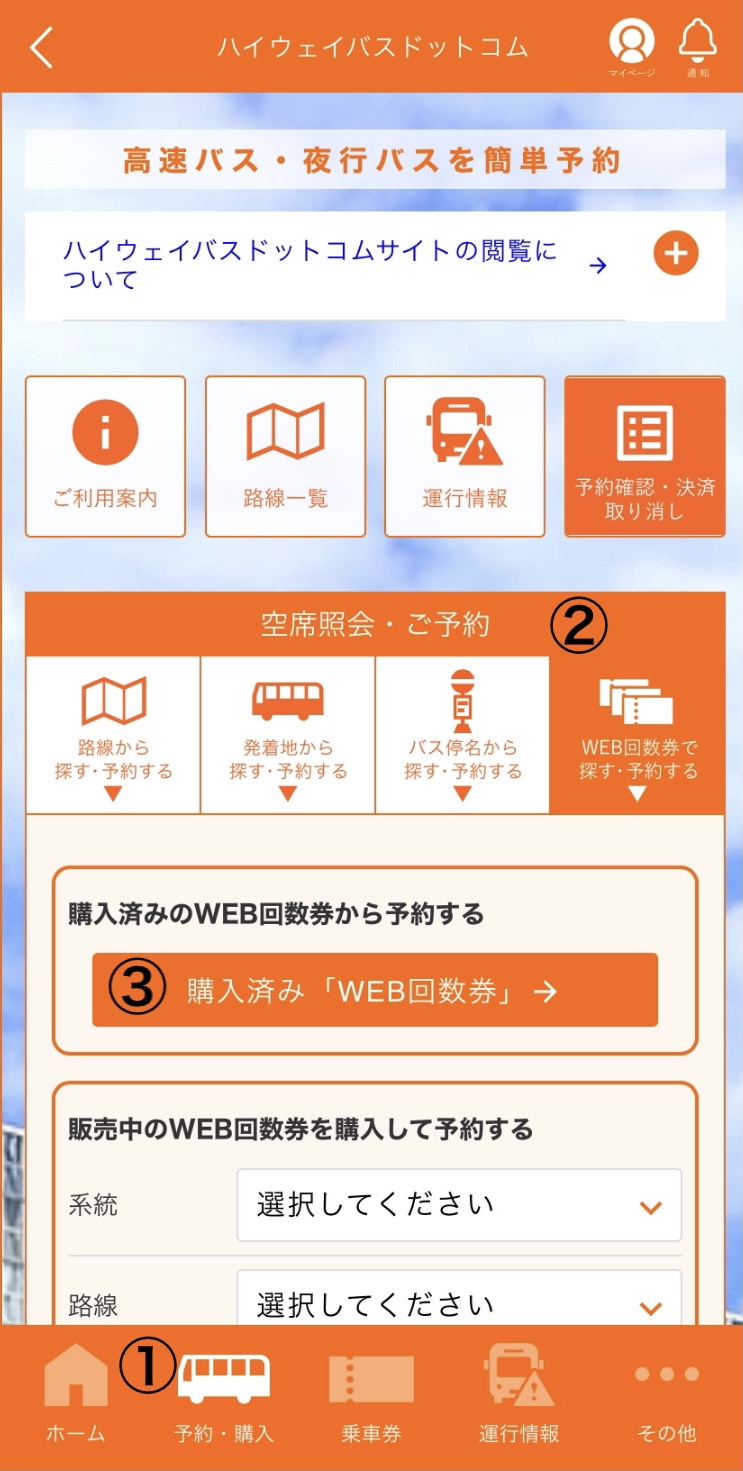Go back with the top-left arrow
The height and width of the screenshot is (1471, 743).
click(x=41, y=47)
